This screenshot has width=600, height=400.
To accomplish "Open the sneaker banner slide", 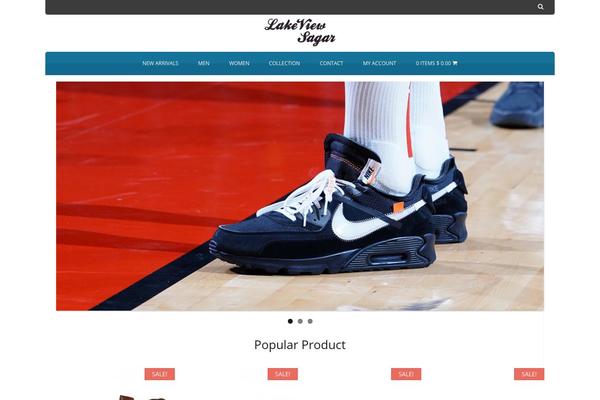I will point(300,196).
